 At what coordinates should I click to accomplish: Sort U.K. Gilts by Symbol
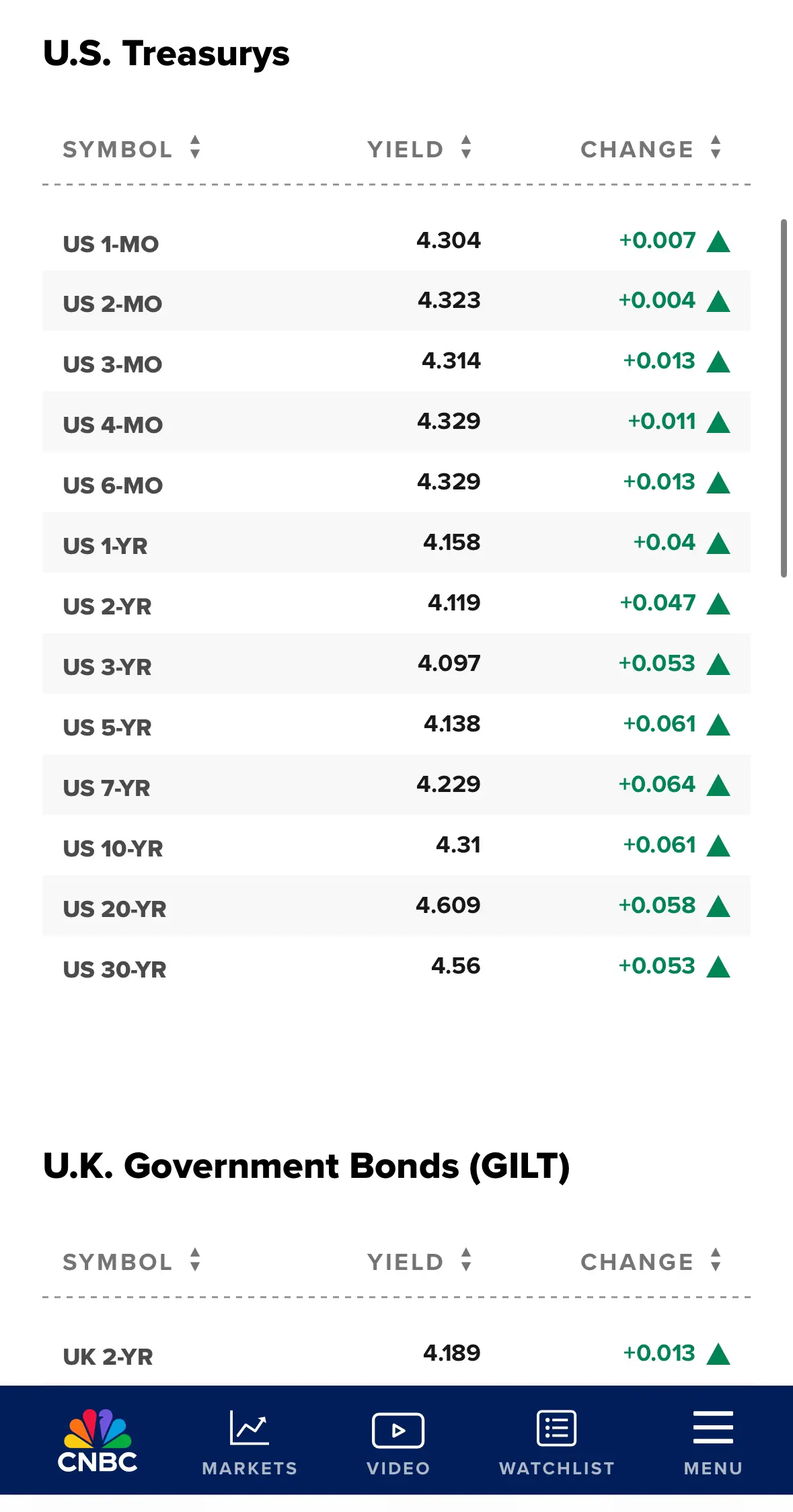click(x=132, y=1261)
